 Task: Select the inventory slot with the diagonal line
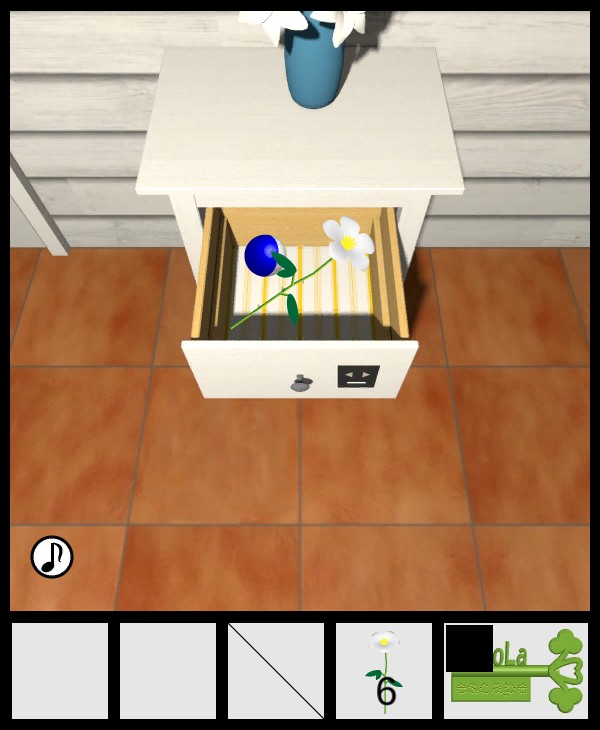(x=276, y=671)
